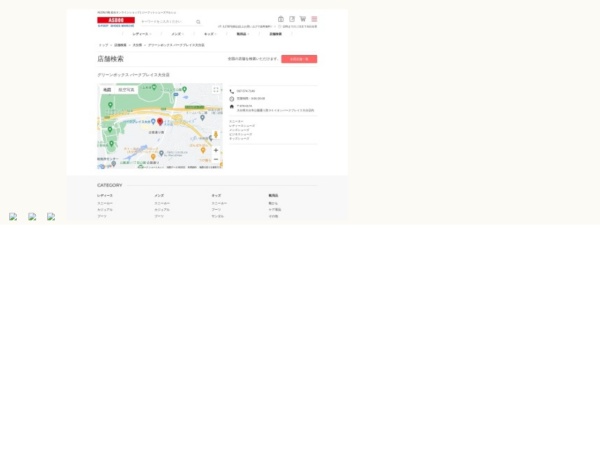Image resolution: width=600 pixels, height=450 pixels.
Task: Tap the red store list button
Action: point(299,59)
